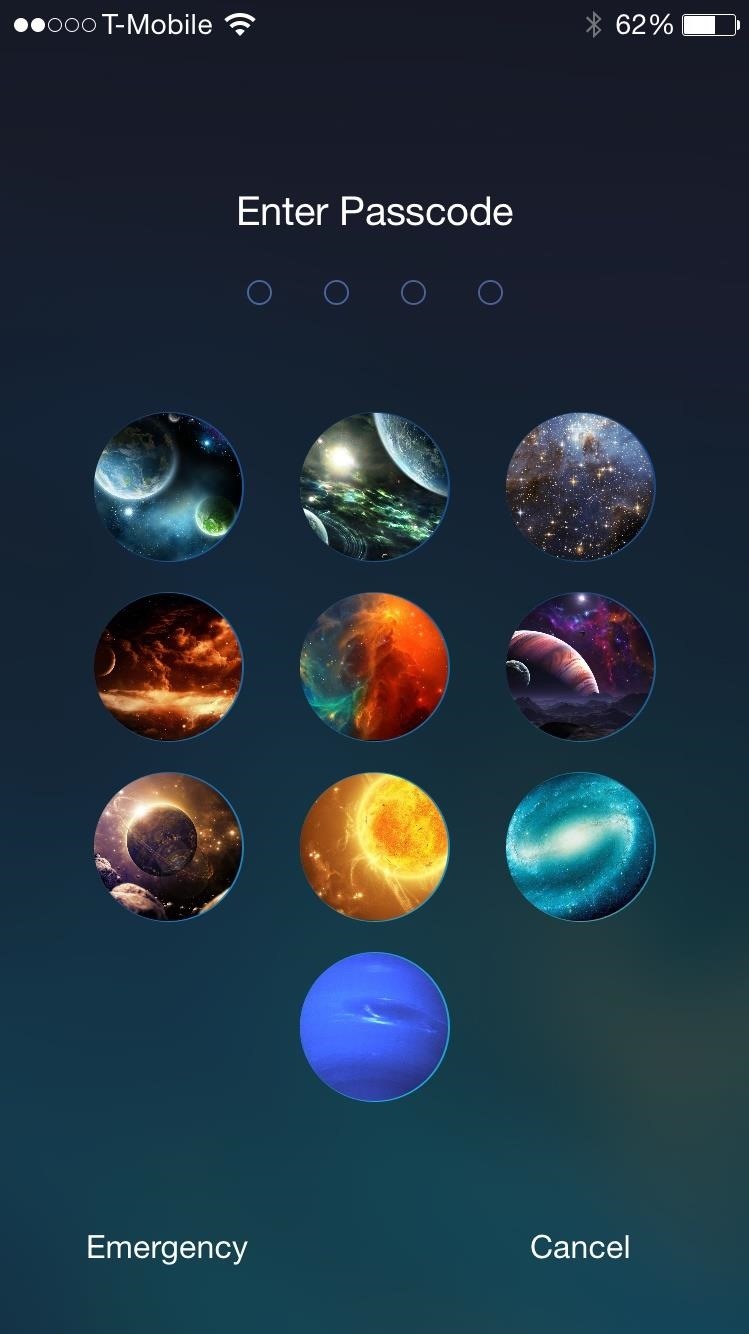Choose the blazing yellow sun key
Screen dimensions: 749x1334
click(x=374, y=847)
